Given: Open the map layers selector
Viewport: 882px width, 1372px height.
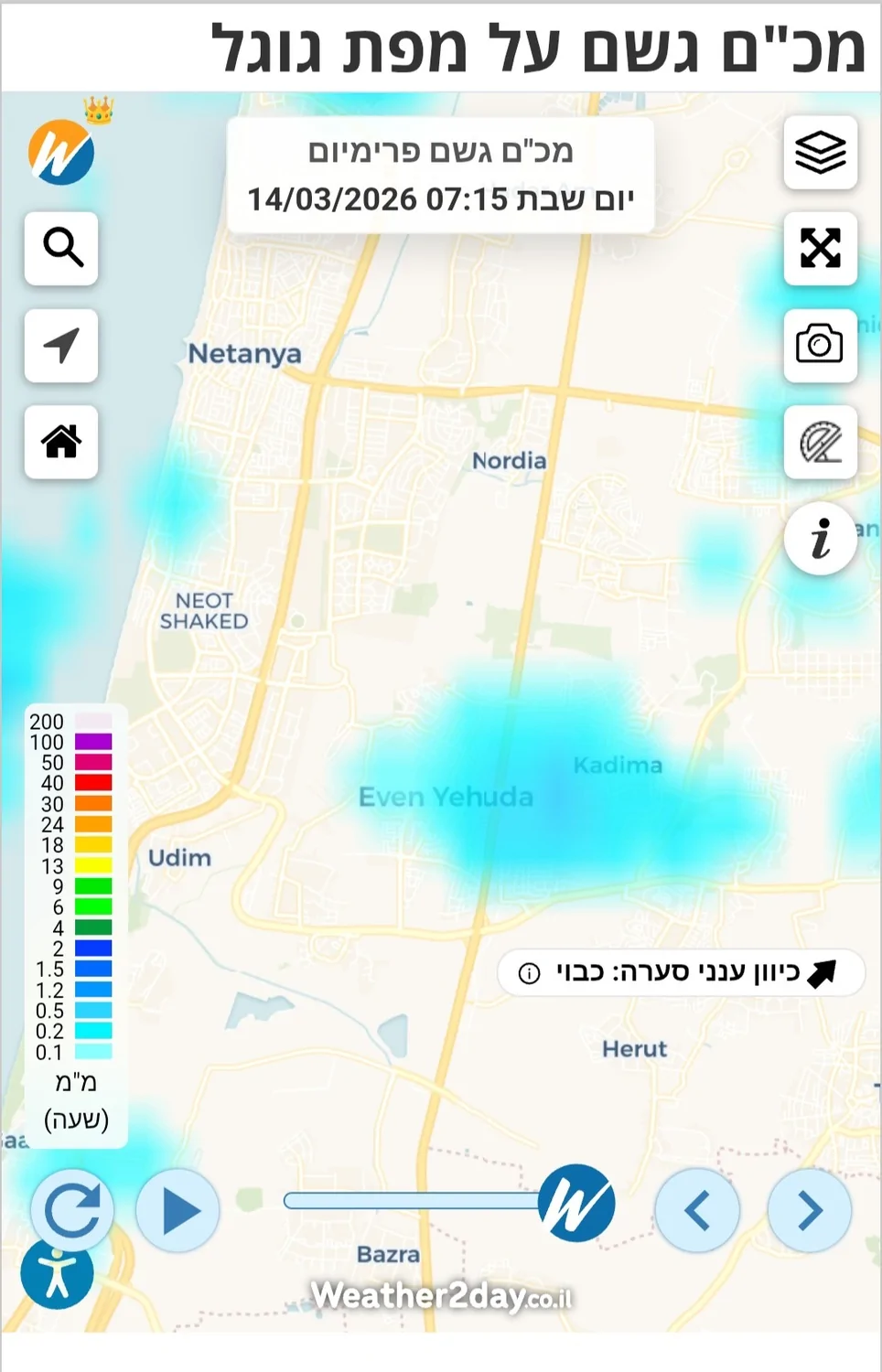Looking at the screenshot, I should (x=820, y=153).
